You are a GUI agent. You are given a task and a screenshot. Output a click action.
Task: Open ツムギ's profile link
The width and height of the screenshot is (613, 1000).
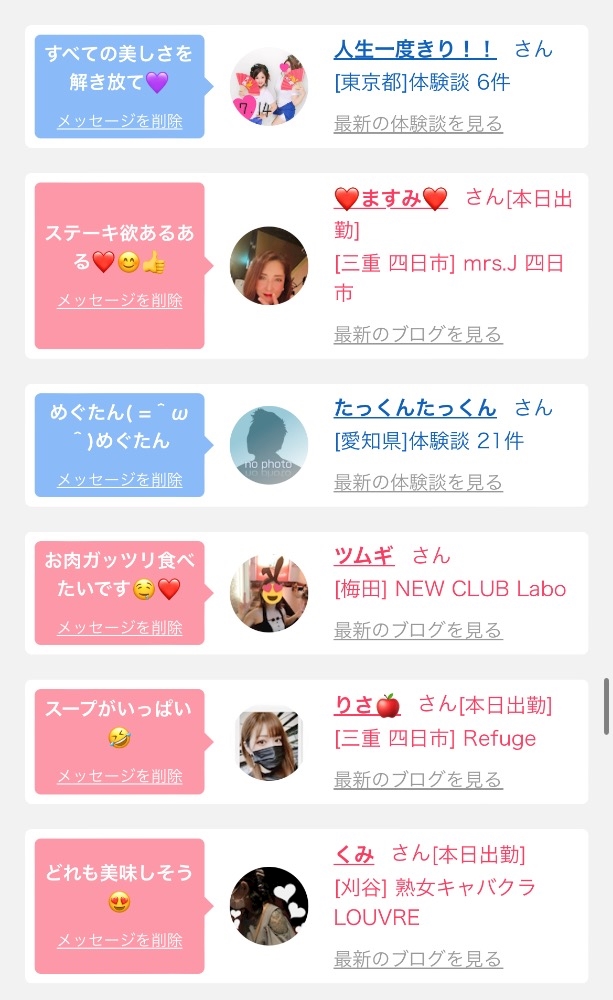(x=364, y=556)
